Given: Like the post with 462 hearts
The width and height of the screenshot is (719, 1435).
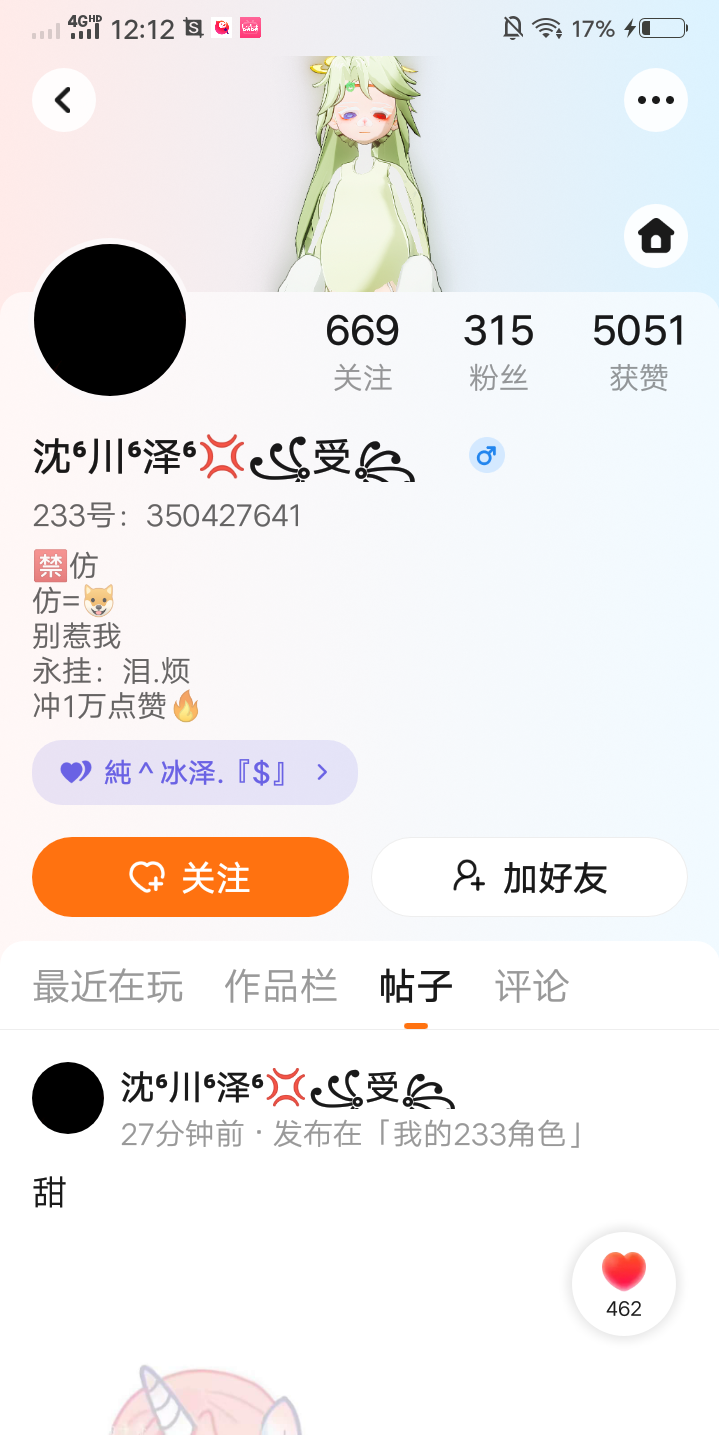Looking at the screenshot, I should coord(624,1284).
